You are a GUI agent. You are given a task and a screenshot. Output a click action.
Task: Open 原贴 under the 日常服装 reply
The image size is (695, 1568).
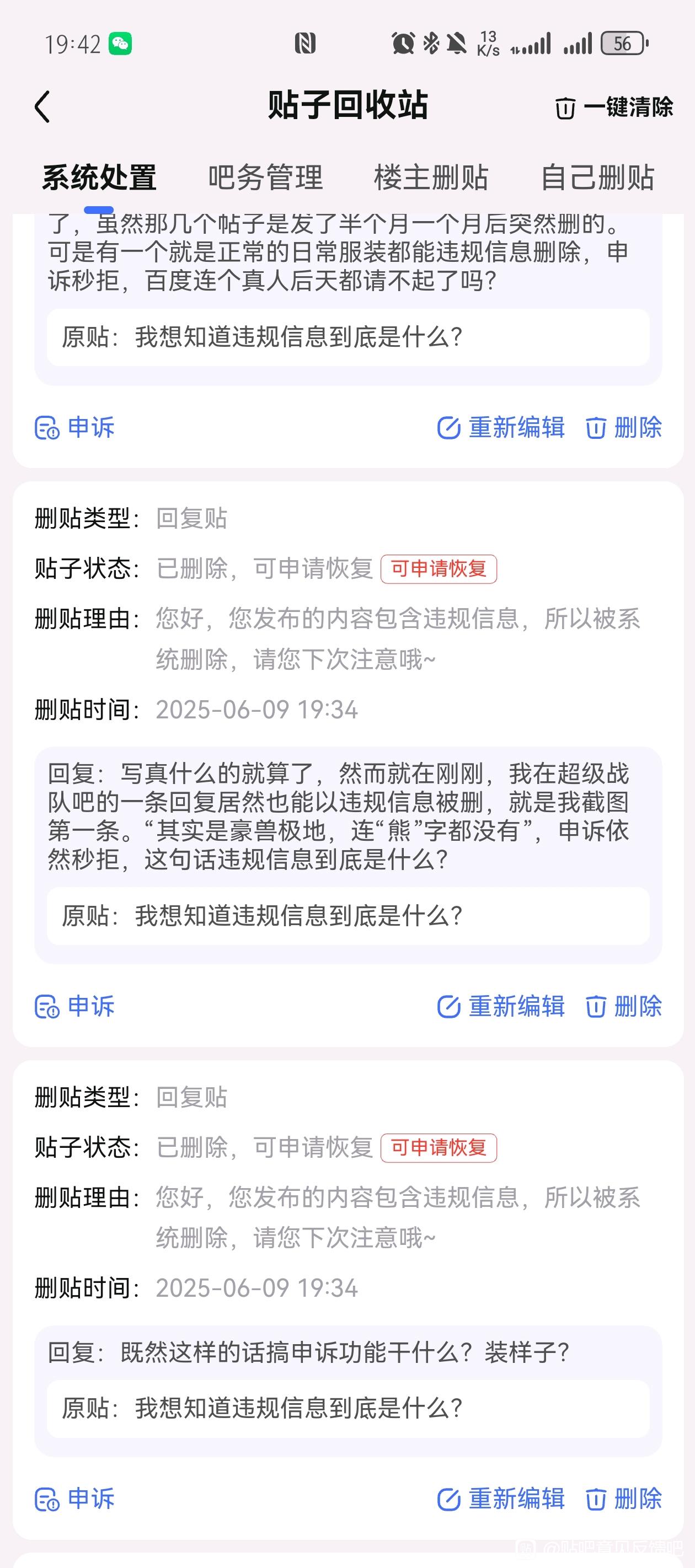[x=348, y=337]
